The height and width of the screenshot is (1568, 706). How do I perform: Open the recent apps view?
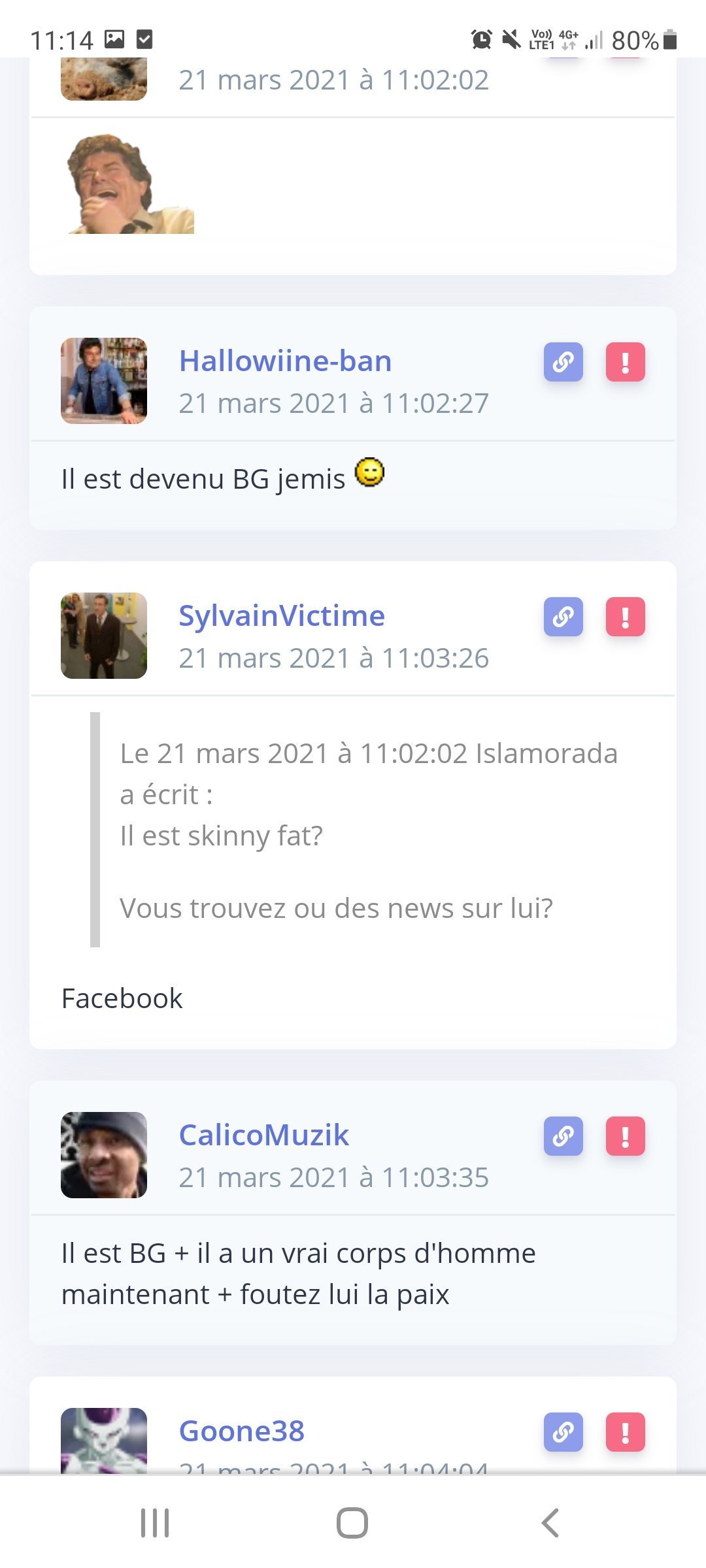(155, 1523)
